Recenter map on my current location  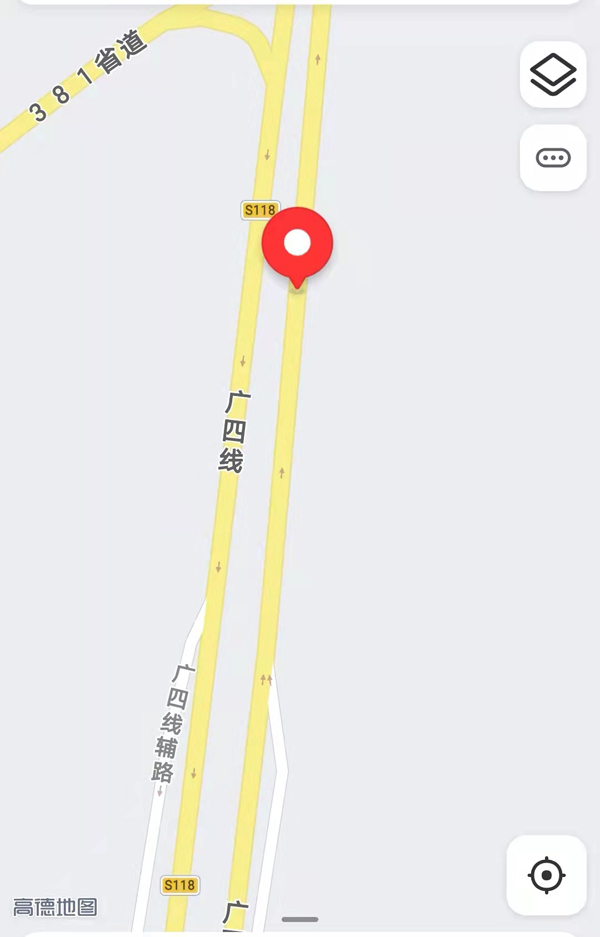tap(546, 875)
